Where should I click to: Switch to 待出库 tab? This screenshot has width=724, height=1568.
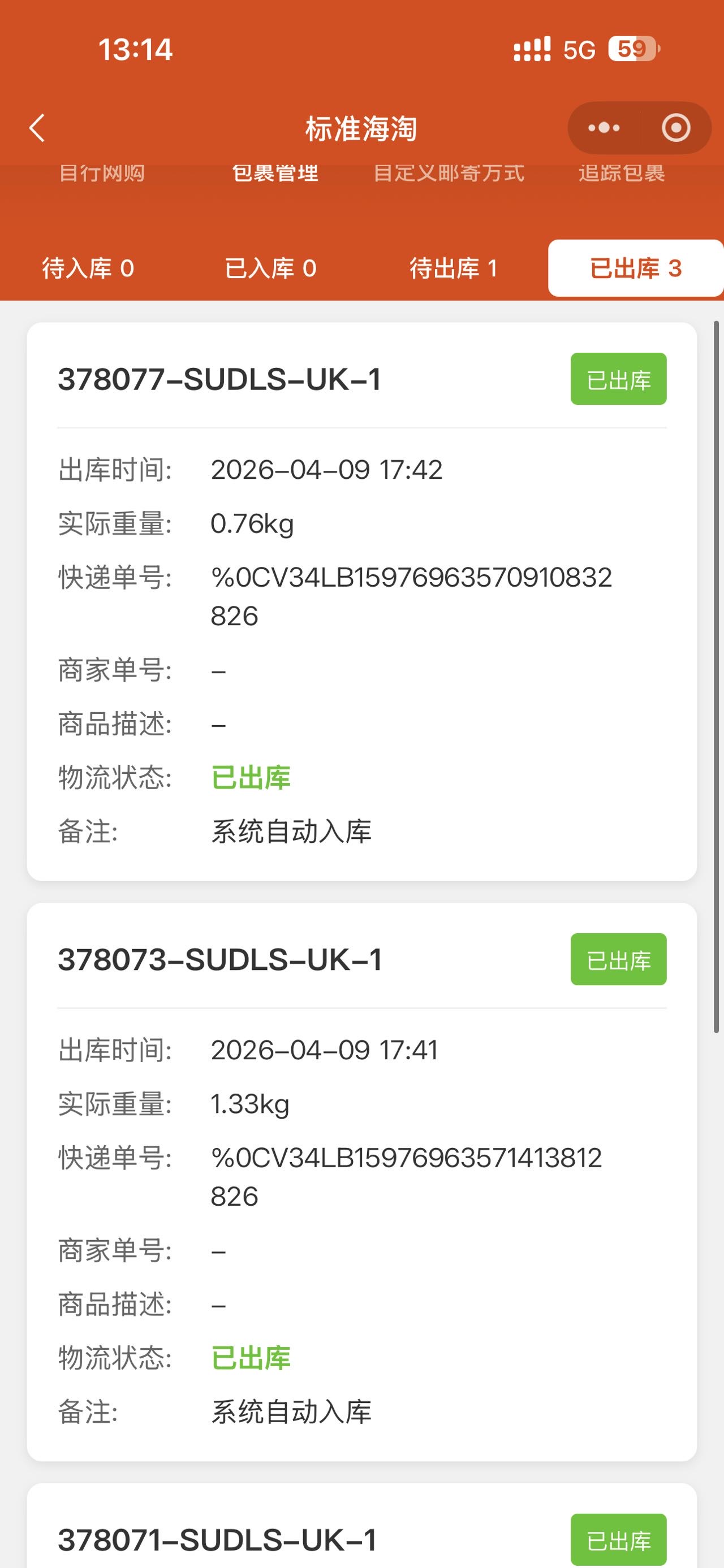pos(454,268)
